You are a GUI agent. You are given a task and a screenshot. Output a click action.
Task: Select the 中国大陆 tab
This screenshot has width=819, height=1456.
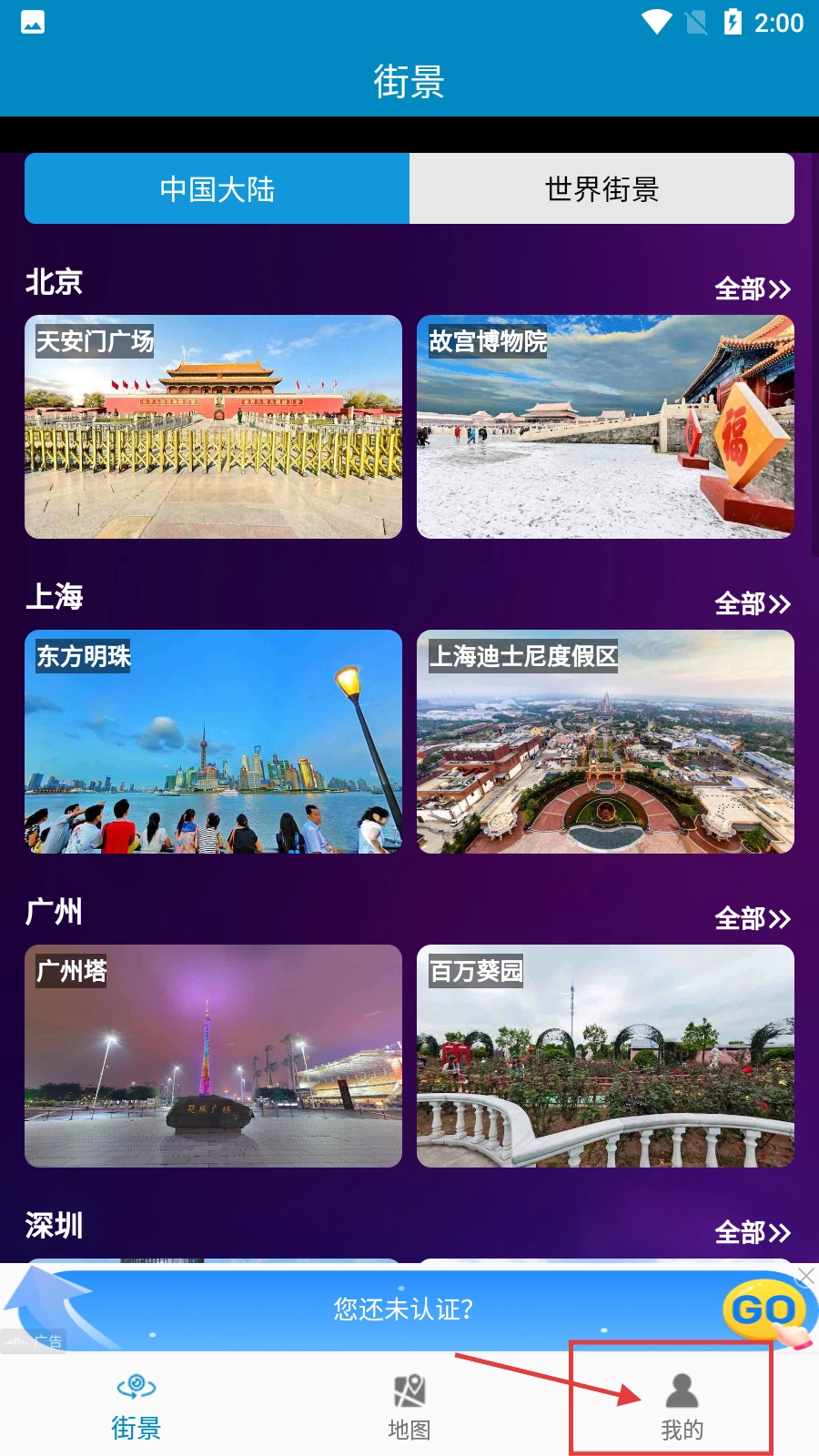tap(217, 189)
